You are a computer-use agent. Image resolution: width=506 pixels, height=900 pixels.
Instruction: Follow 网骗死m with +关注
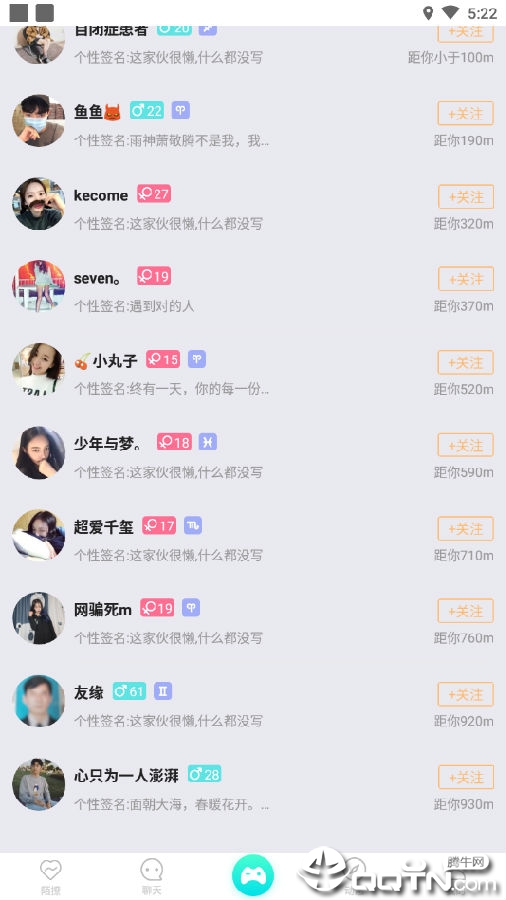click(465, 611)
